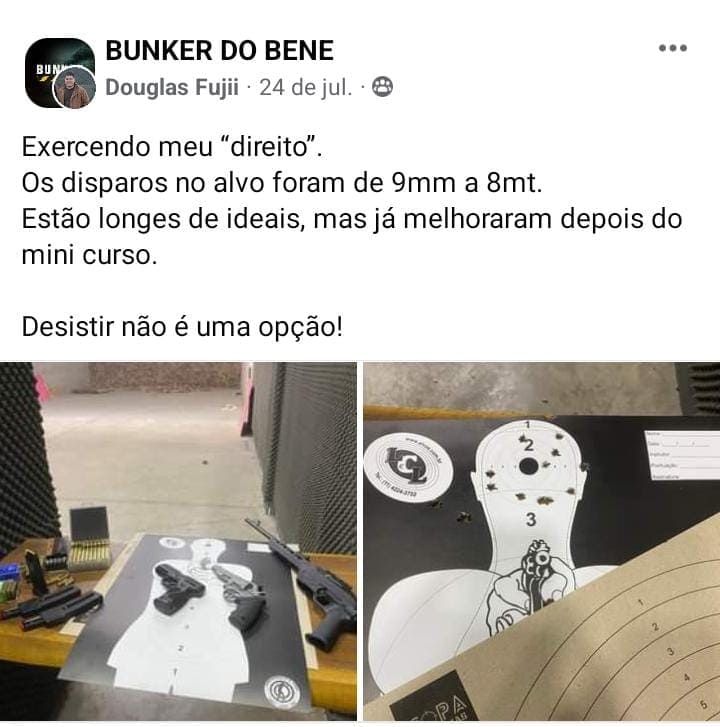Open the BUNKER DO BENE group page
This screenshot has width=720, height=727.
pos(219,50)
